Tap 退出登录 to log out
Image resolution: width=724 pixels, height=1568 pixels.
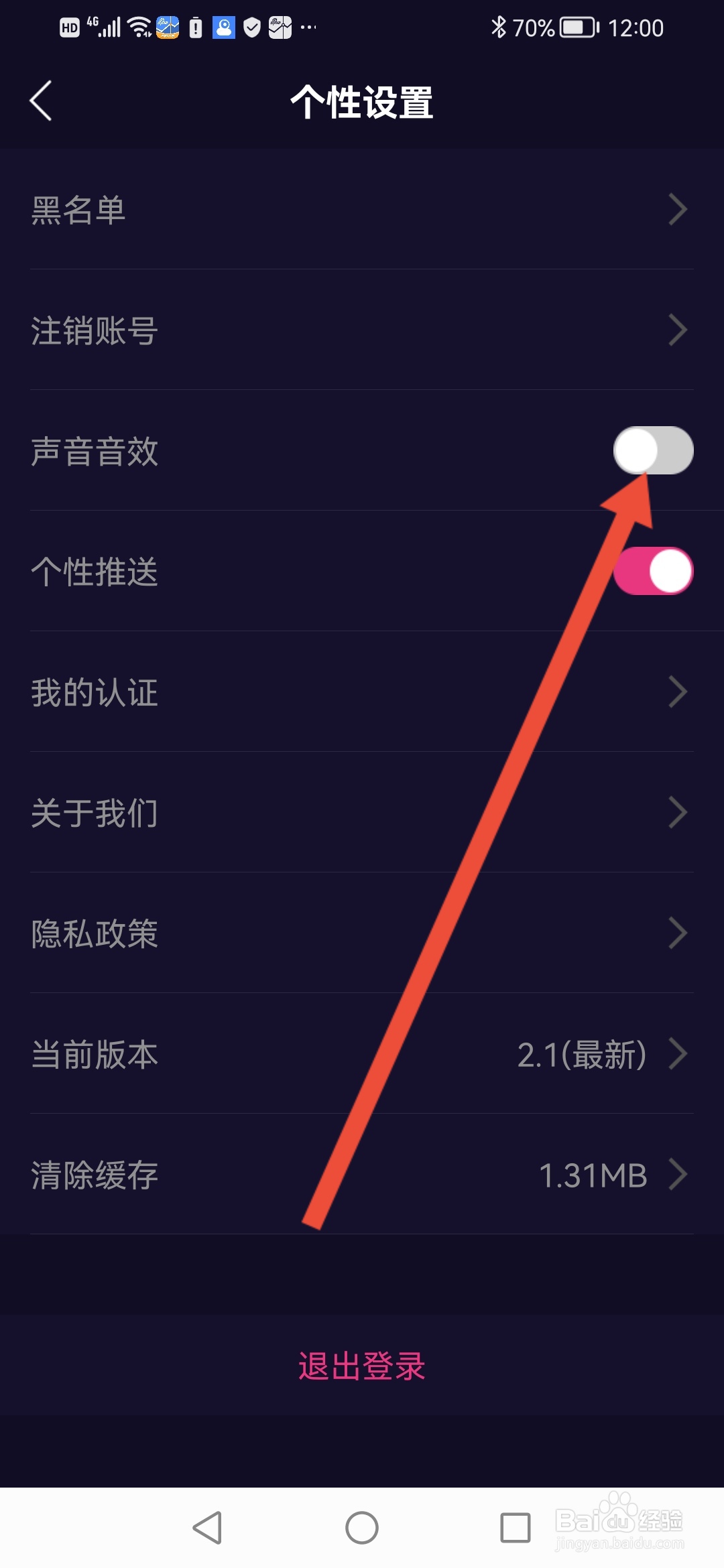click(x=362, y=1366)
